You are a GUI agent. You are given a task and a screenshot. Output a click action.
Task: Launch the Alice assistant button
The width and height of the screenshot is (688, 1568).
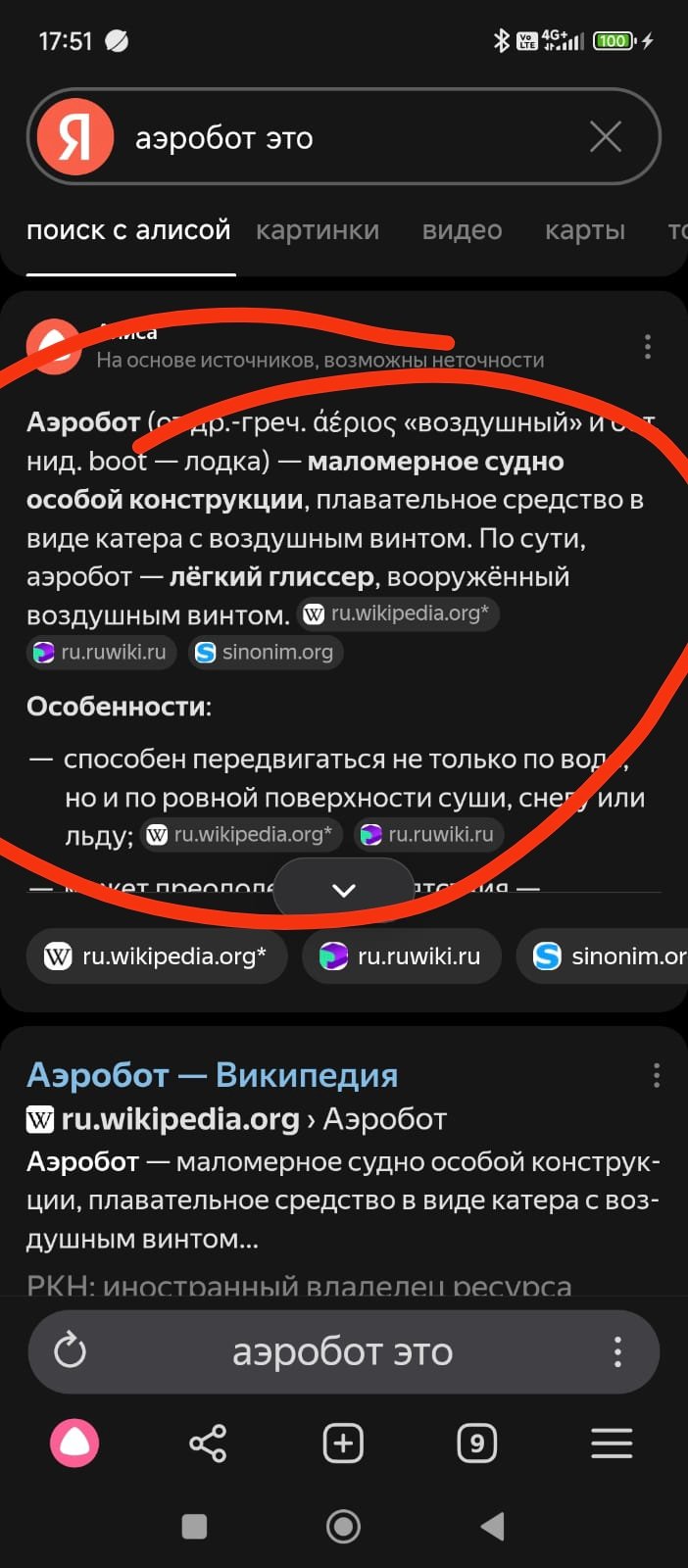[74, 1444]
